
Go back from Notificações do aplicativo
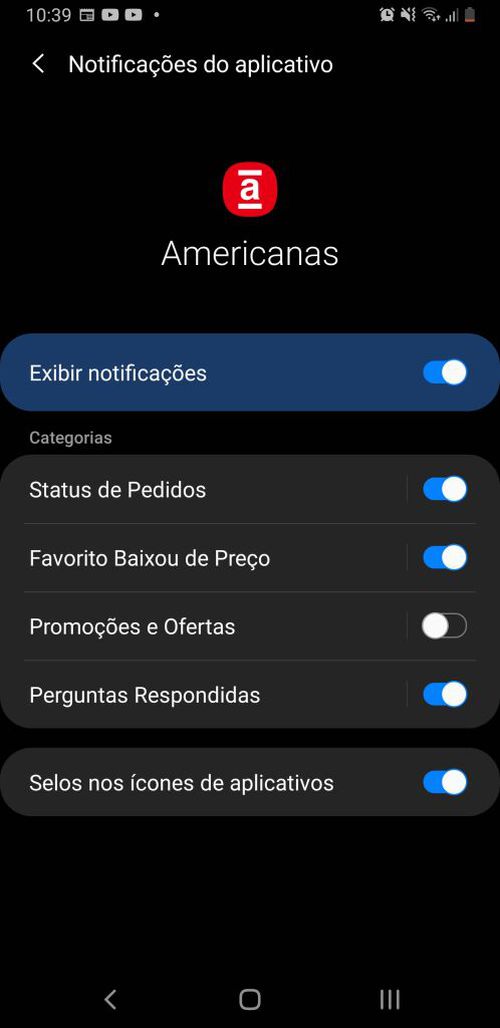(39, 64)
